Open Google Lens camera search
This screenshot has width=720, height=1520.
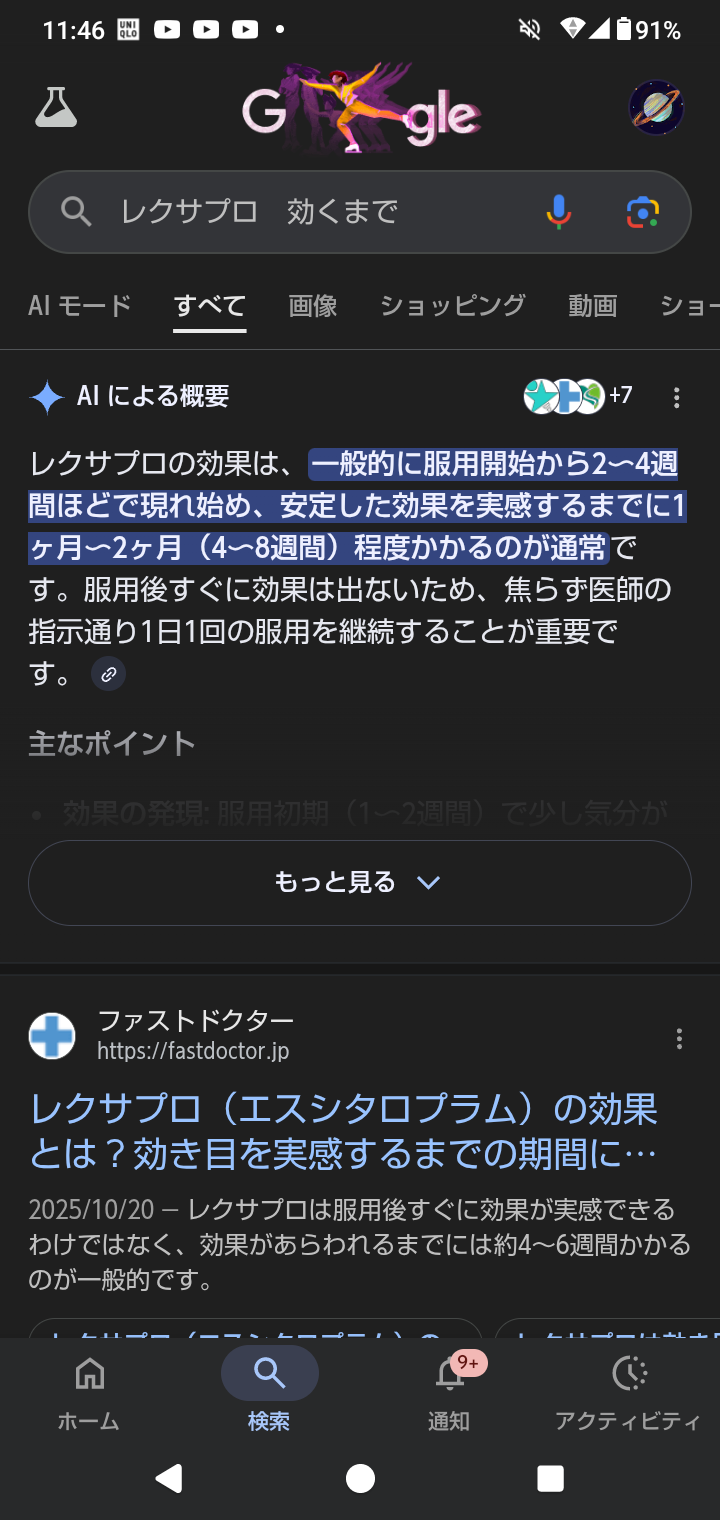(x=643, y=212)
